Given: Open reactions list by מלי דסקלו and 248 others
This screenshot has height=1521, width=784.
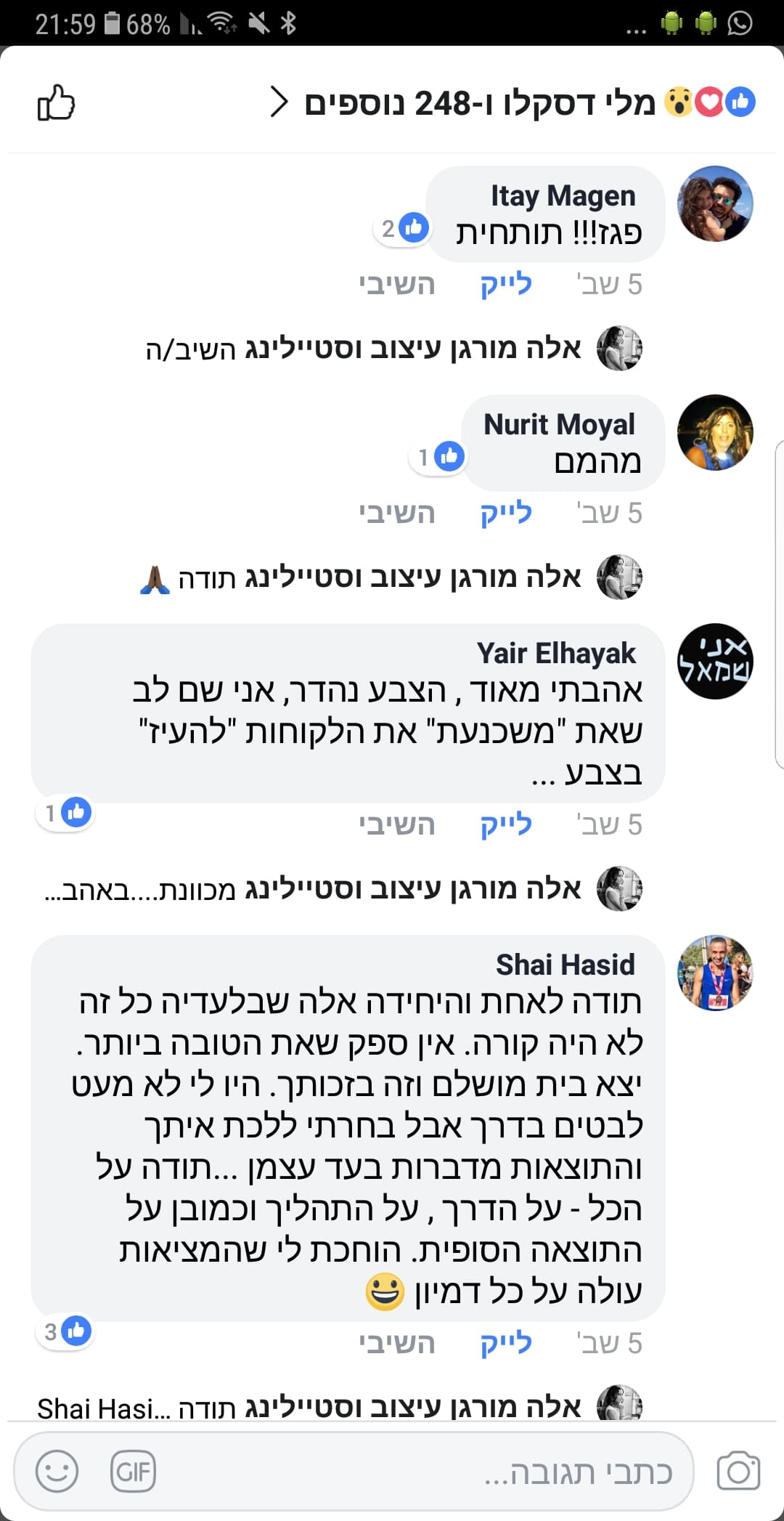Looking at the screenshot, I should click(508, 102).
